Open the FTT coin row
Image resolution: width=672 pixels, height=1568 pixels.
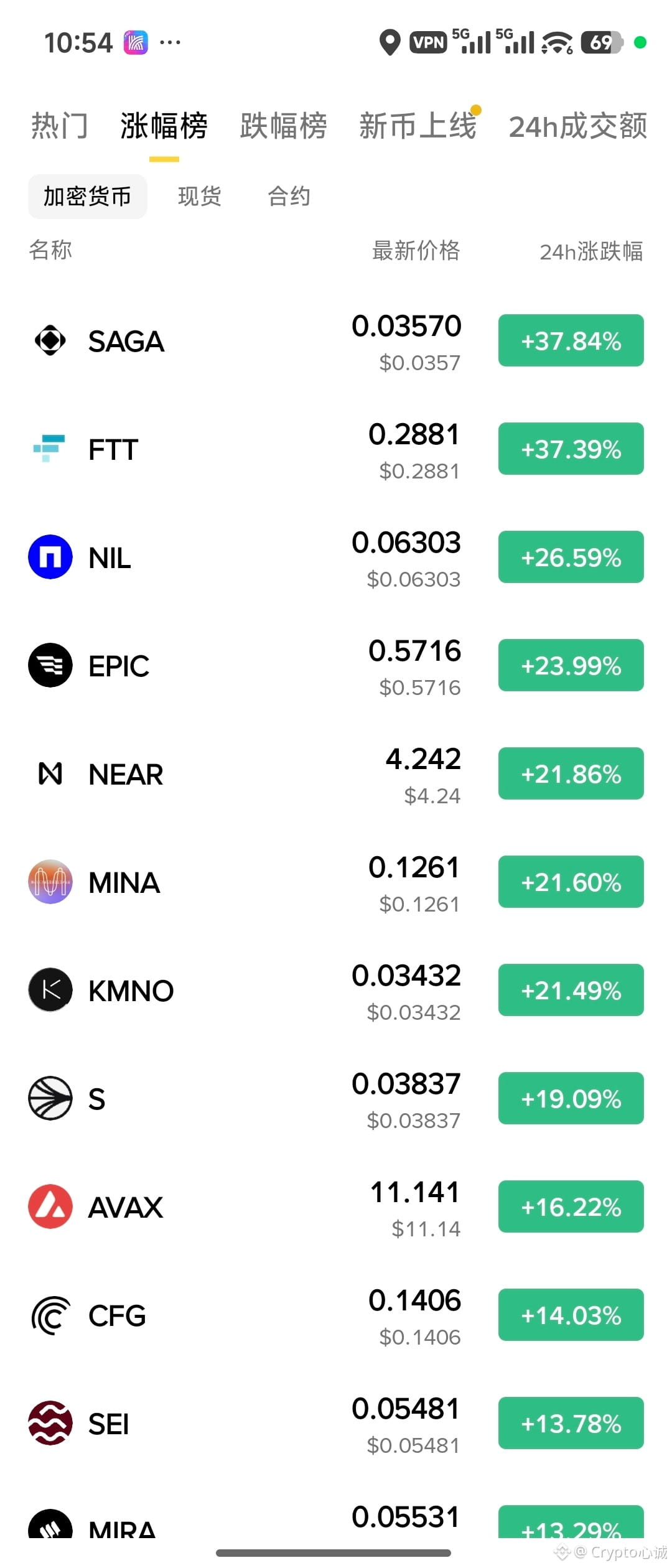[x=336, y=449]
